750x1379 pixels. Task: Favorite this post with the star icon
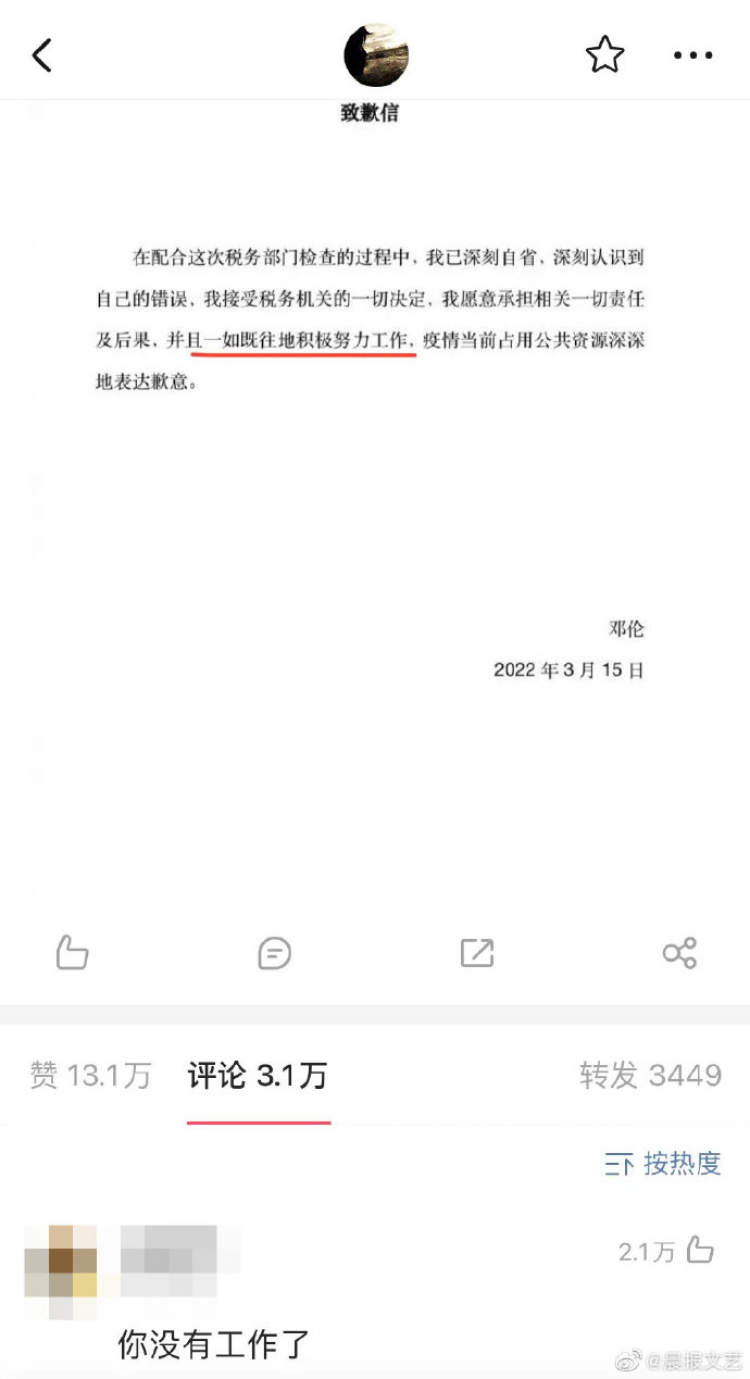pyautogui.click(x=605, y=55)
